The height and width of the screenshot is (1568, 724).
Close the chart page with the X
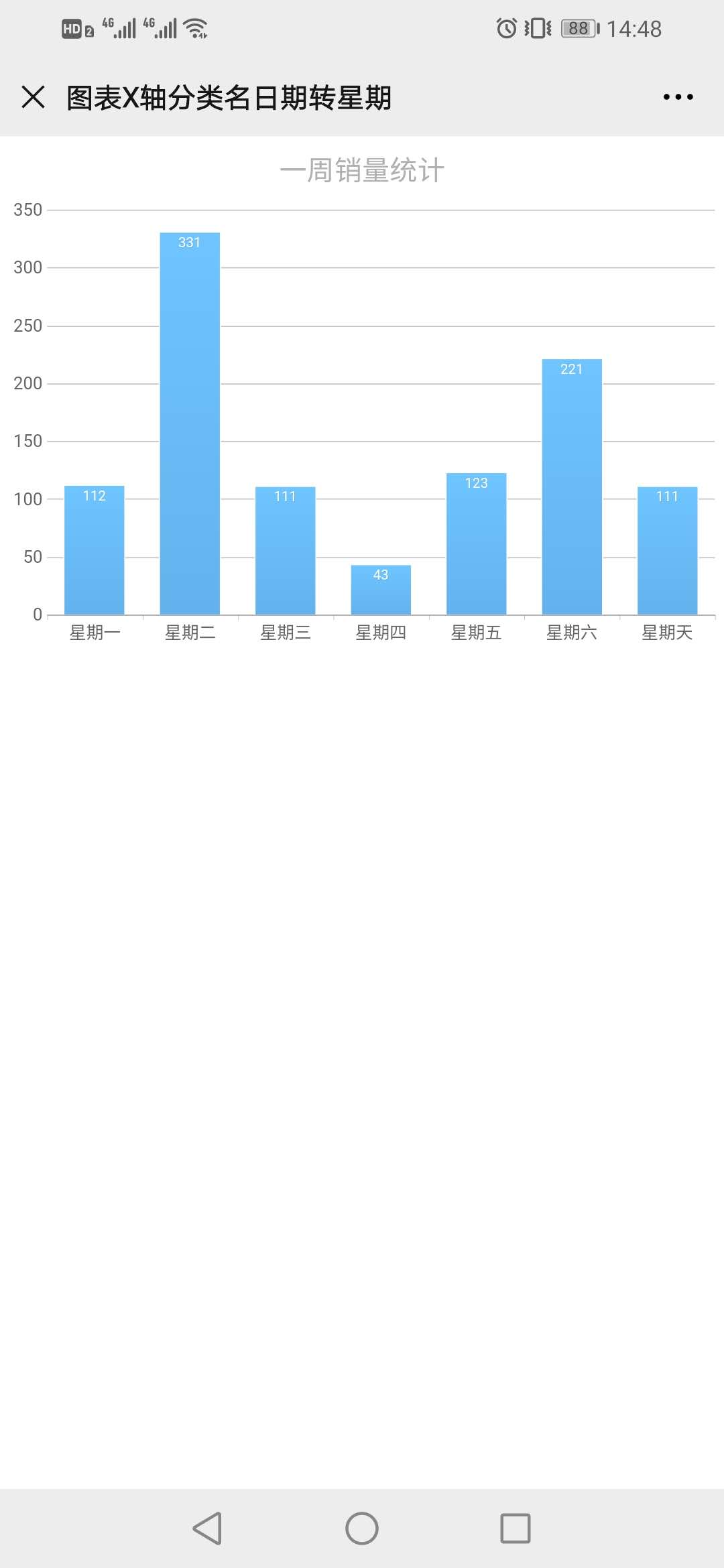point(33,97)
